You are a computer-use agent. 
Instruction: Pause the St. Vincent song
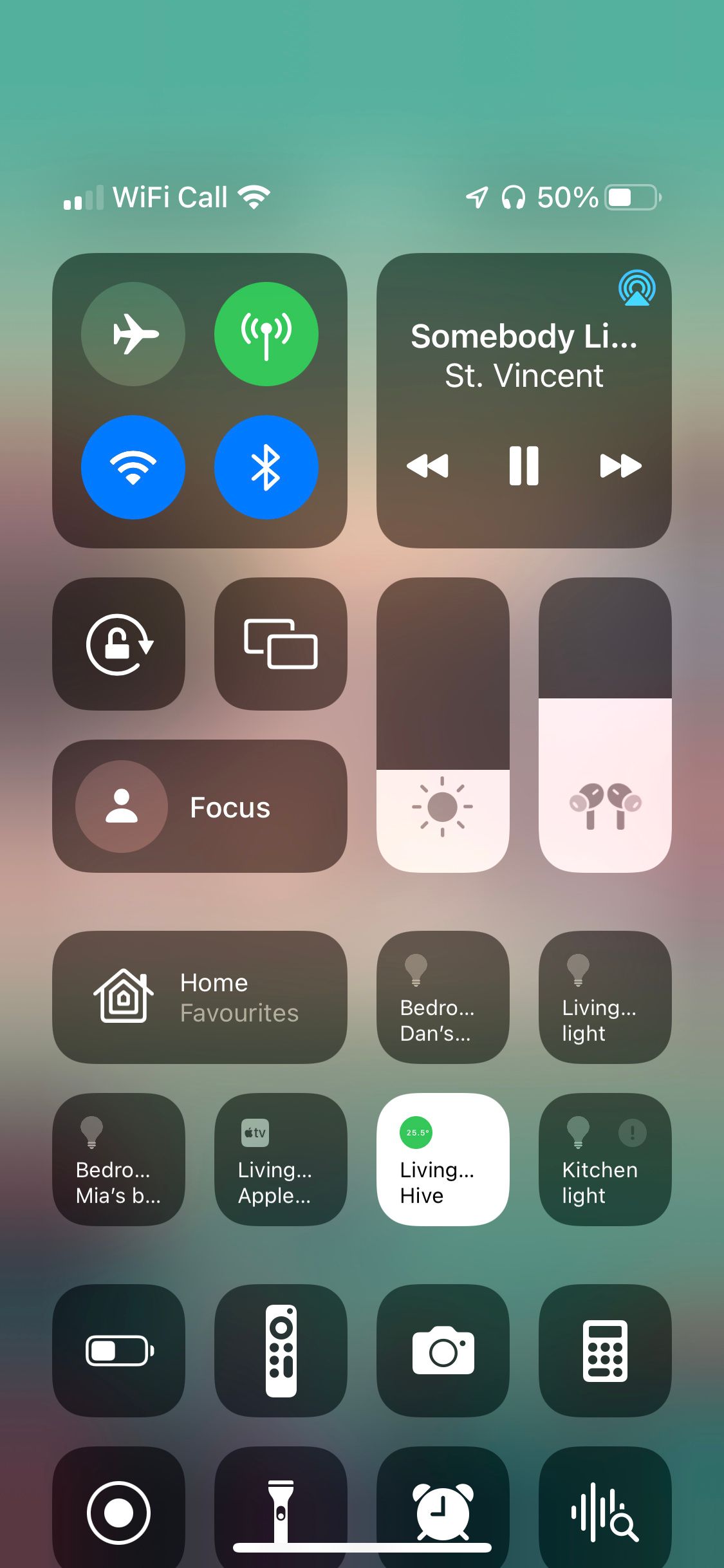click(524, 465)
